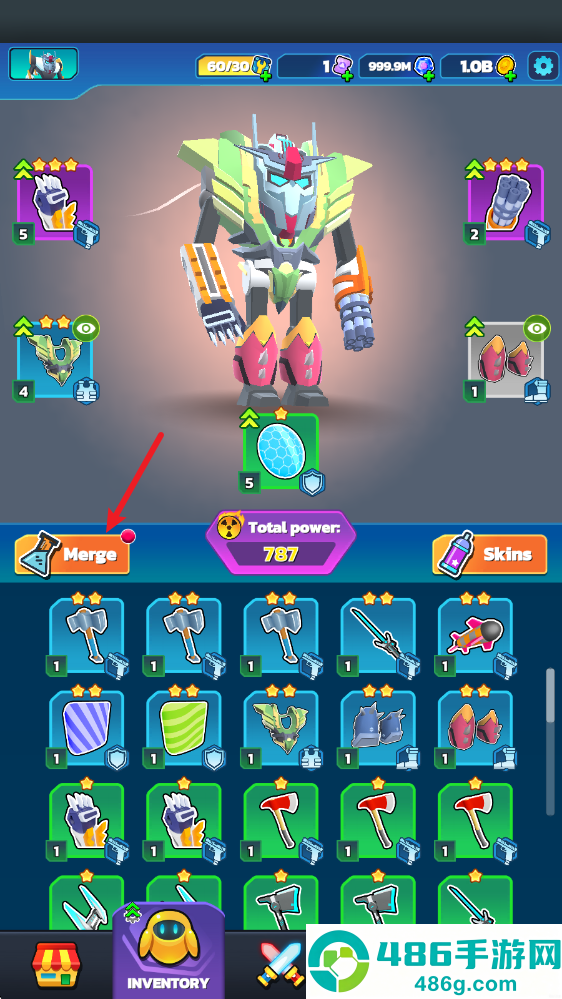This screenshot has height=999, width=562.
Task: Toggle visibility eye on equipped chest armor
Action: click(x=86, y=328)
